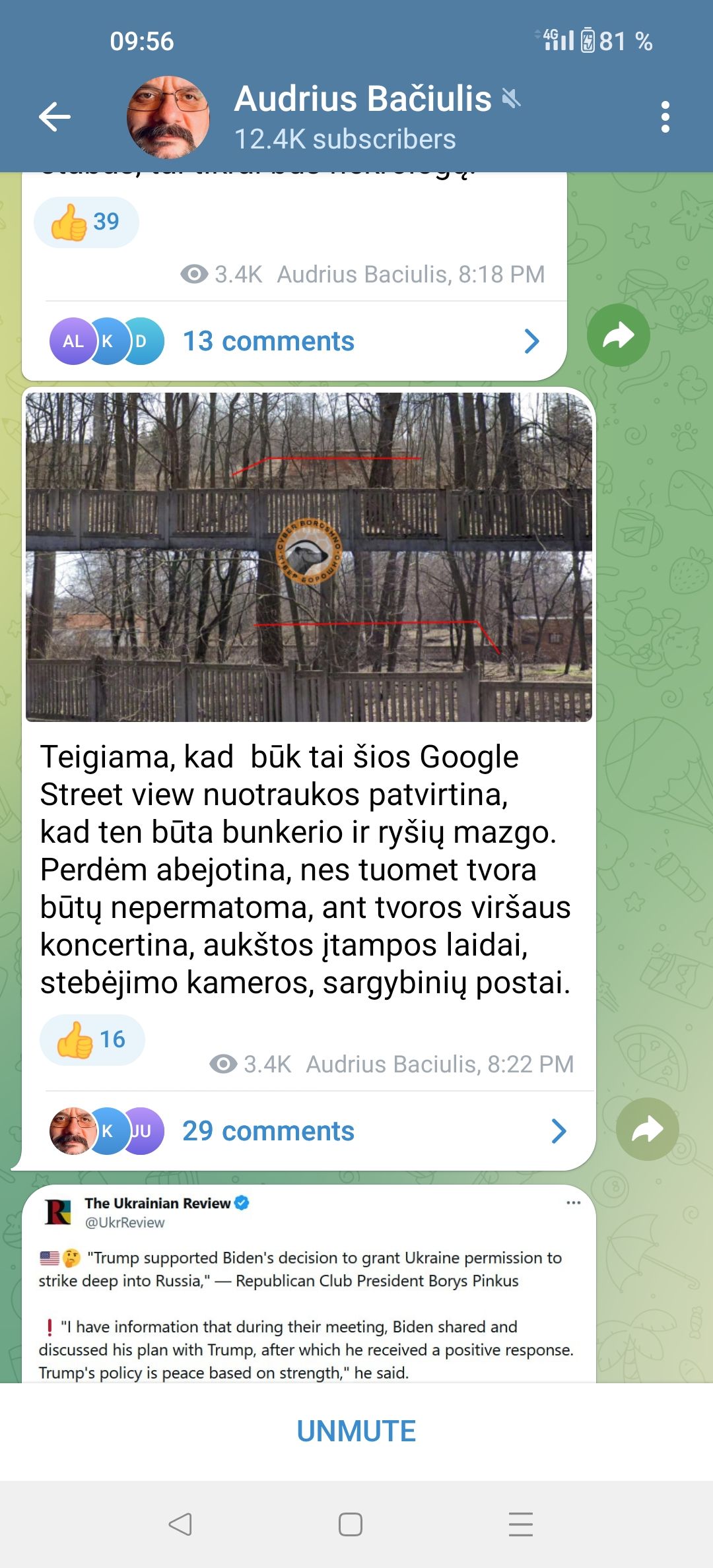
Task: Share the post sent at 8:22 PM
Action: (647, 1129)
